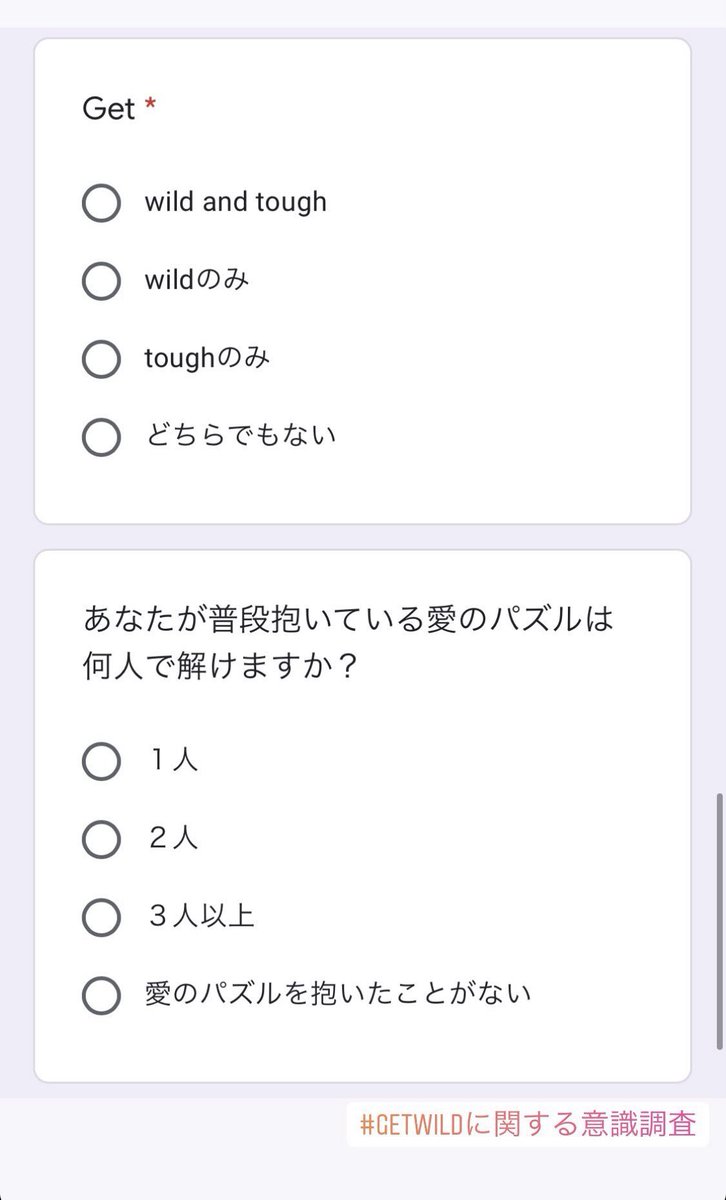This screenshot has height=1200, width=726.
Task: Click the radio circle next to "どちらでもない"
Action: pos(100,436)
